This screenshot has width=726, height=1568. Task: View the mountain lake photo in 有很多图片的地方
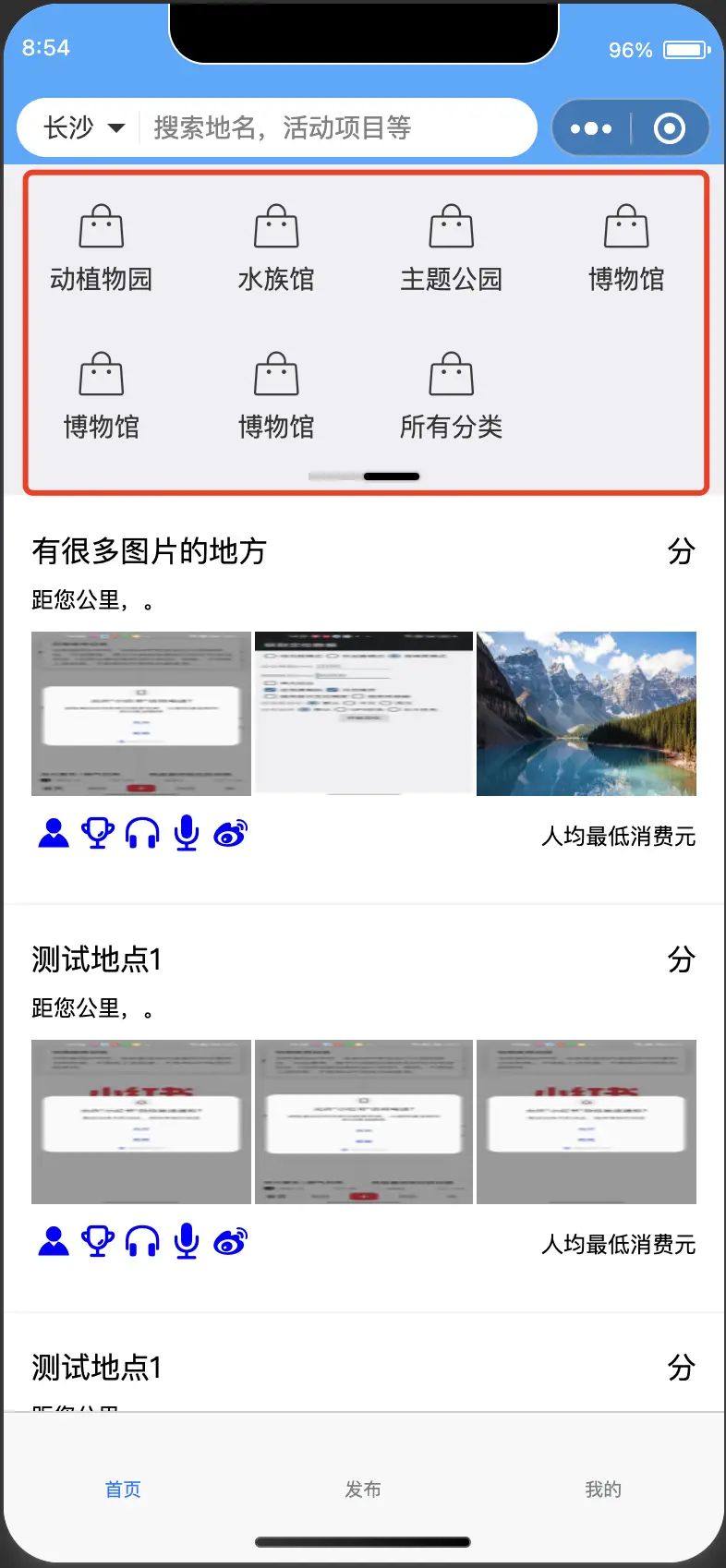(586, 713)
